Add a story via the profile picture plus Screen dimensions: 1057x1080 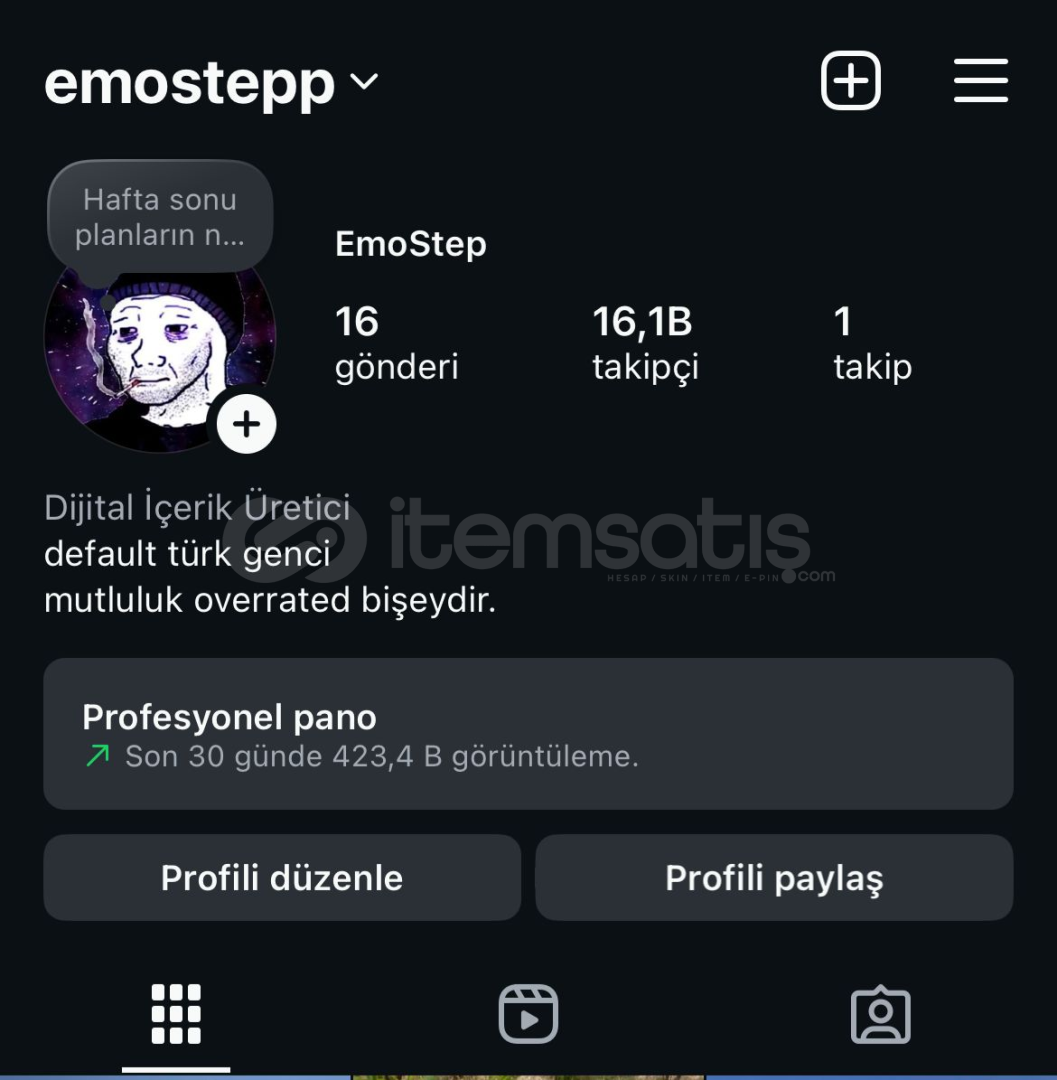click(246, 424)
